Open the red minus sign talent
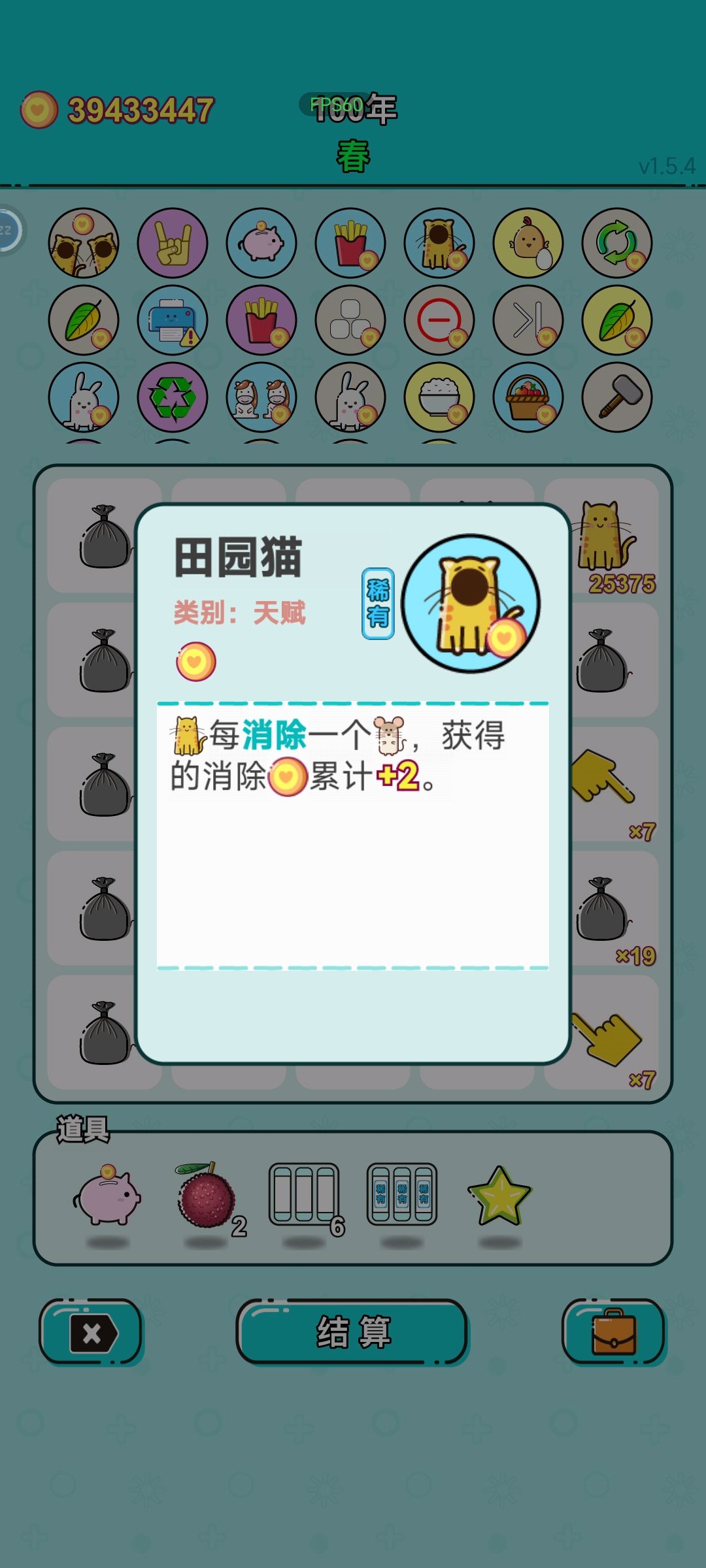Screen dimensions: 706x1568 coord(439,320)
